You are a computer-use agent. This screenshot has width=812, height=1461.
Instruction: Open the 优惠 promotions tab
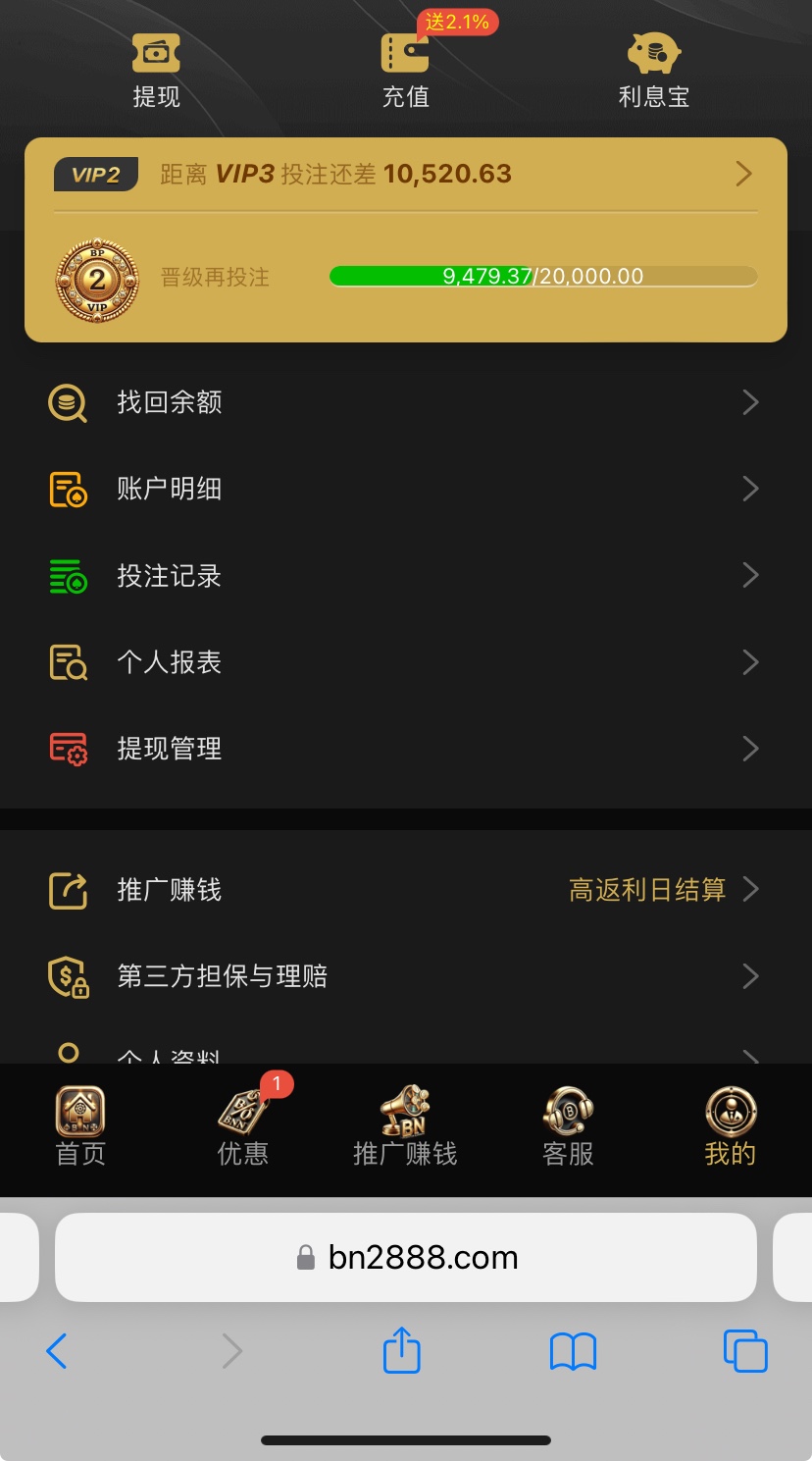click(243, 1123)
